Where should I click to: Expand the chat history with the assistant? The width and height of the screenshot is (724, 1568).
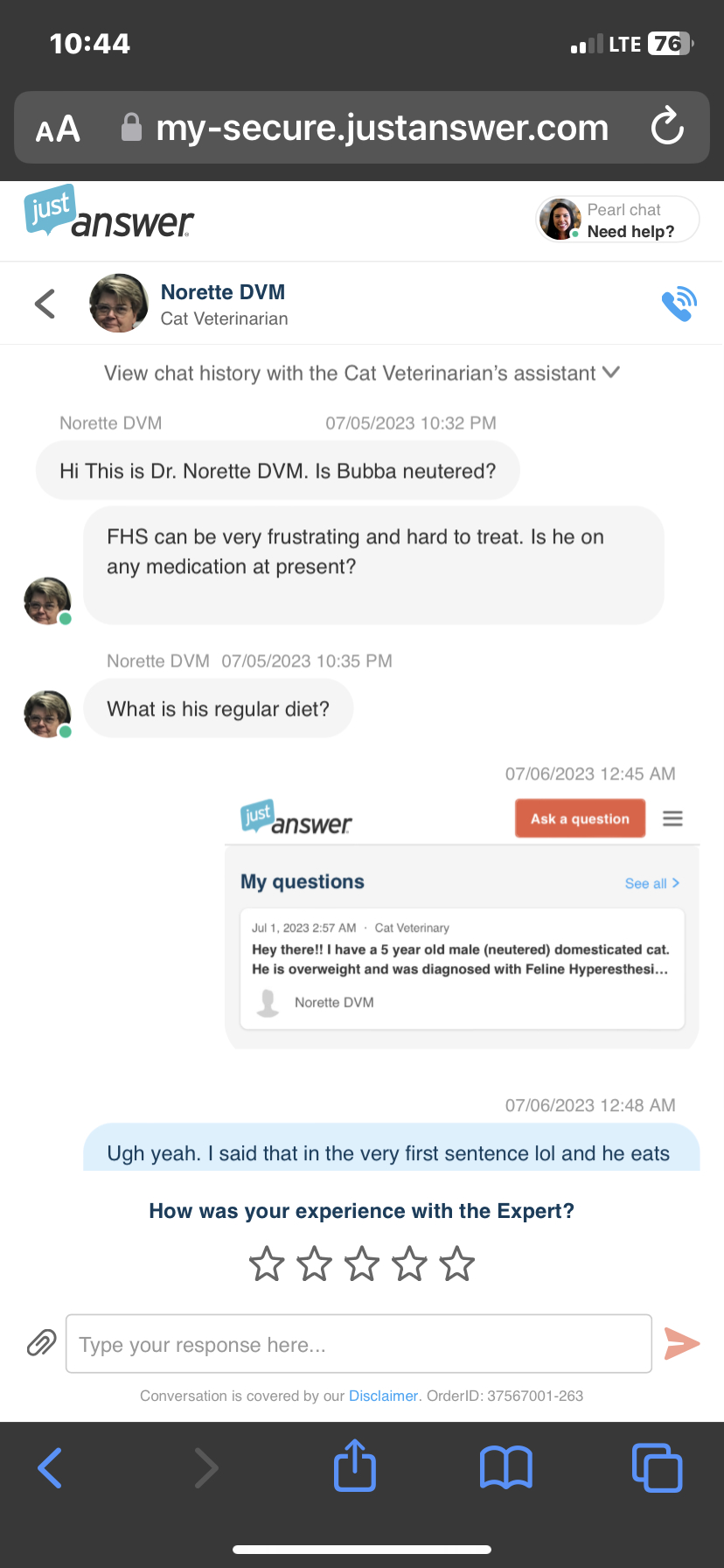[x=364, y=372]
